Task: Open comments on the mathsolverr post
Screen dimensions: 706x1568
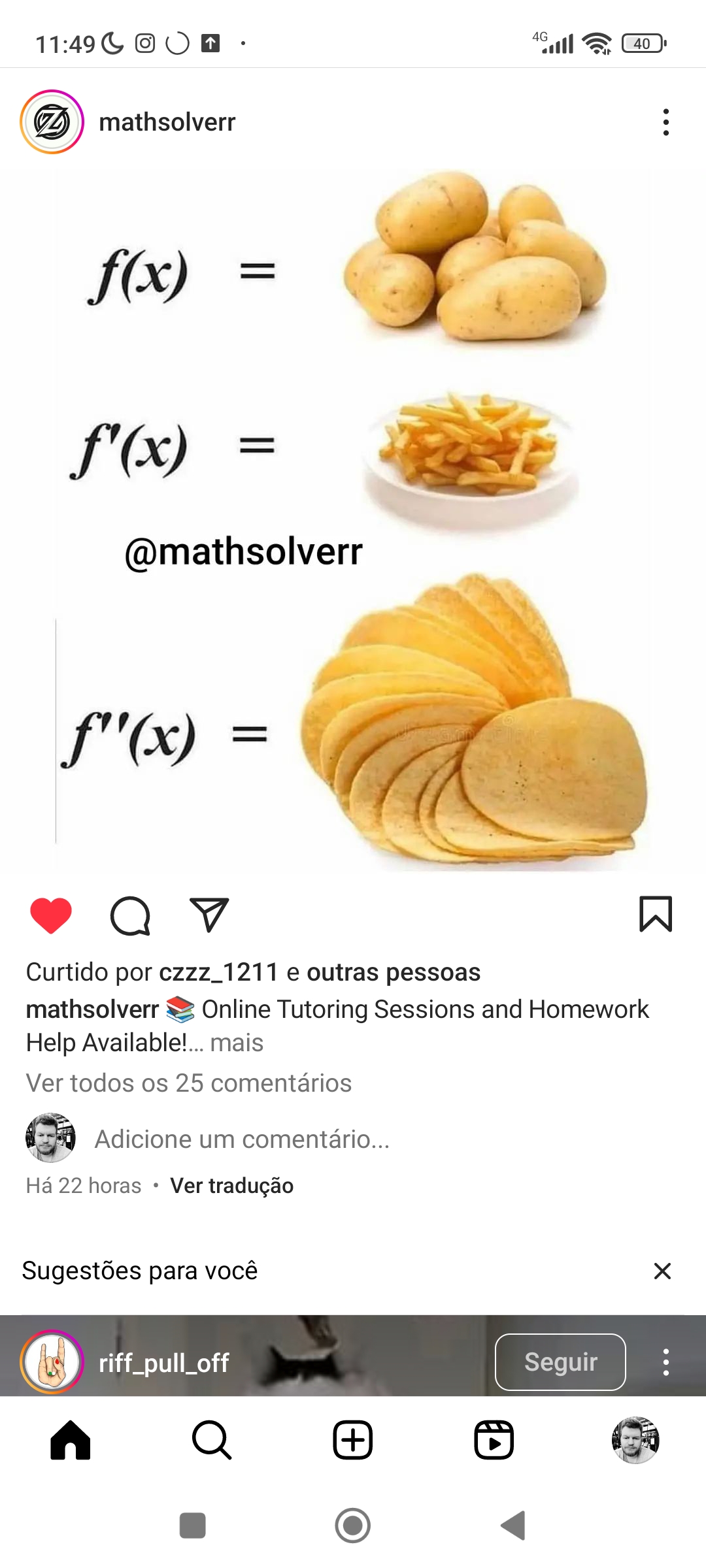Action: pos(130,915)
